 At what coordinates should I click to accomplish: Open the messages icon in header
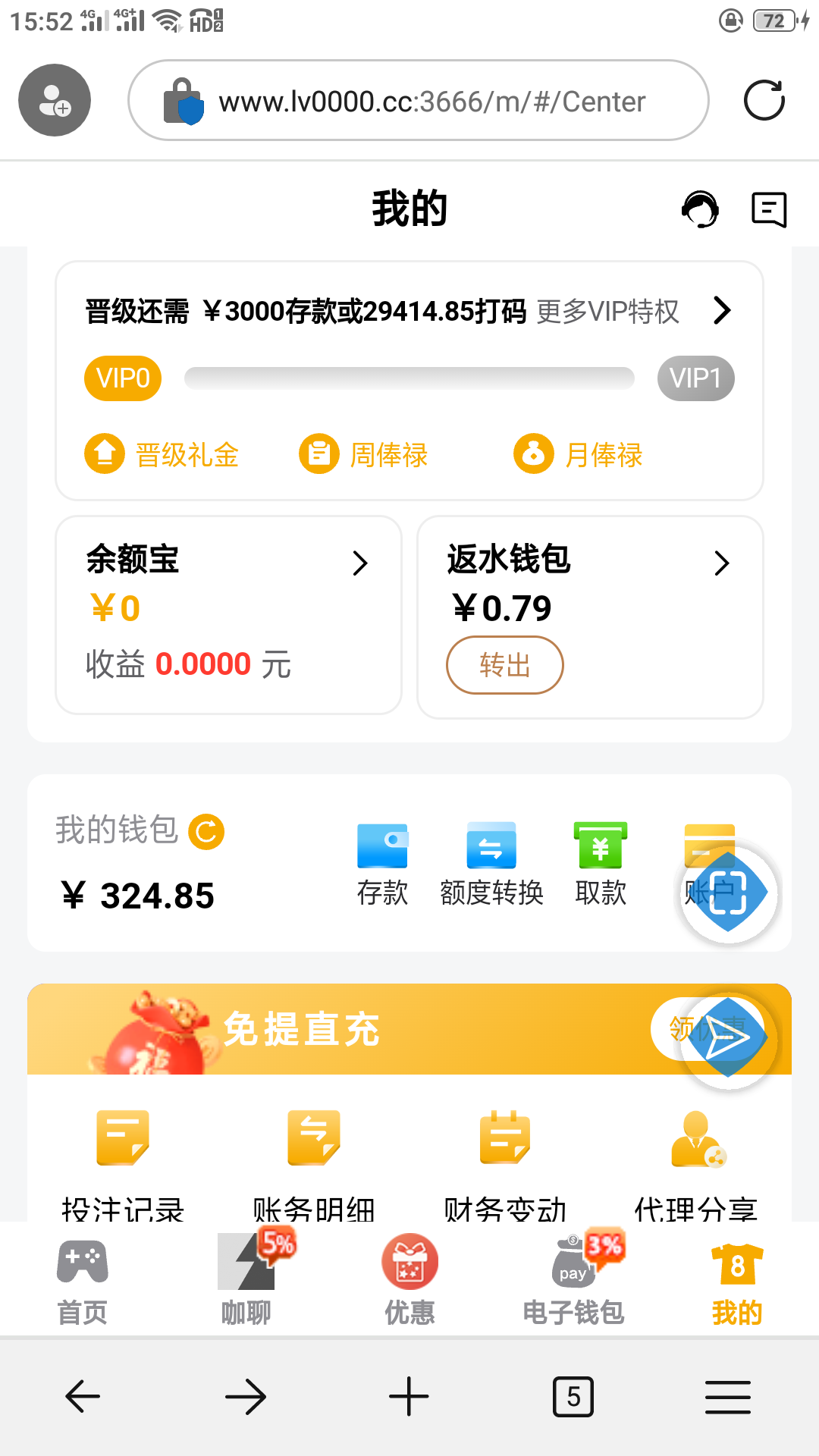[769, 209]
